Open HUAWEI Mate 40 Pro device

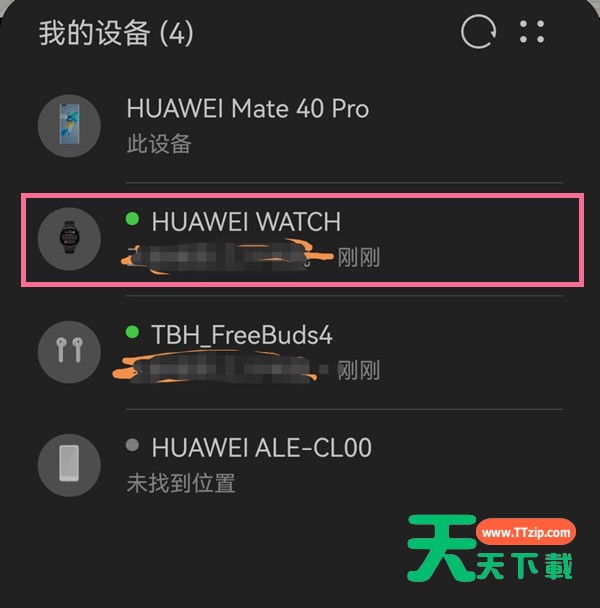247,124
